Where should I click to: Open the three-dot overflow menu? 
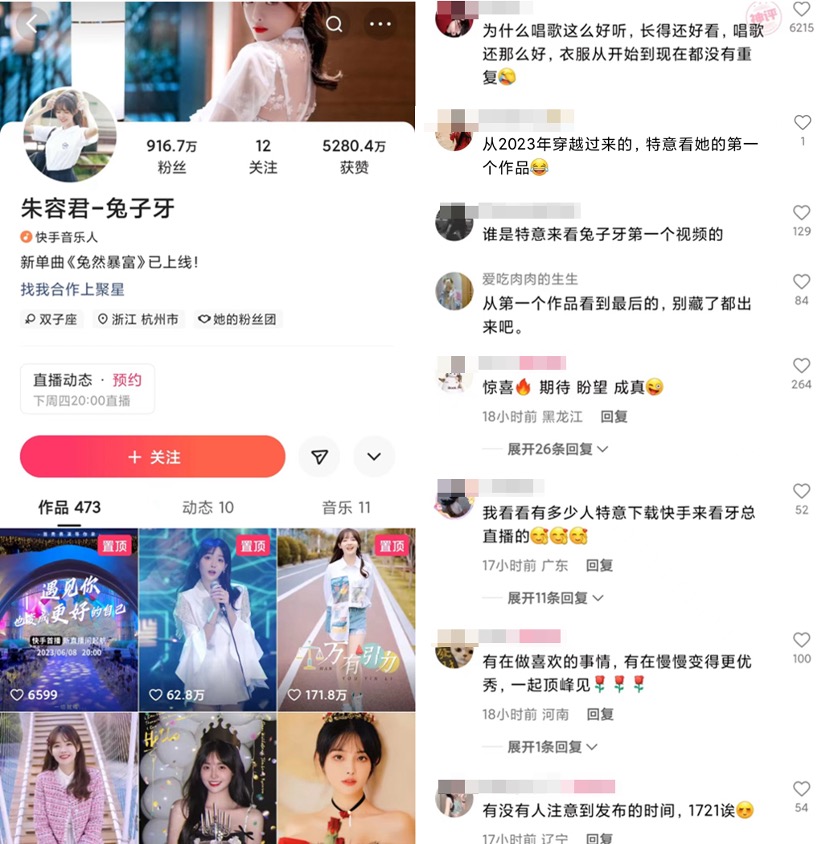(380, 24)
